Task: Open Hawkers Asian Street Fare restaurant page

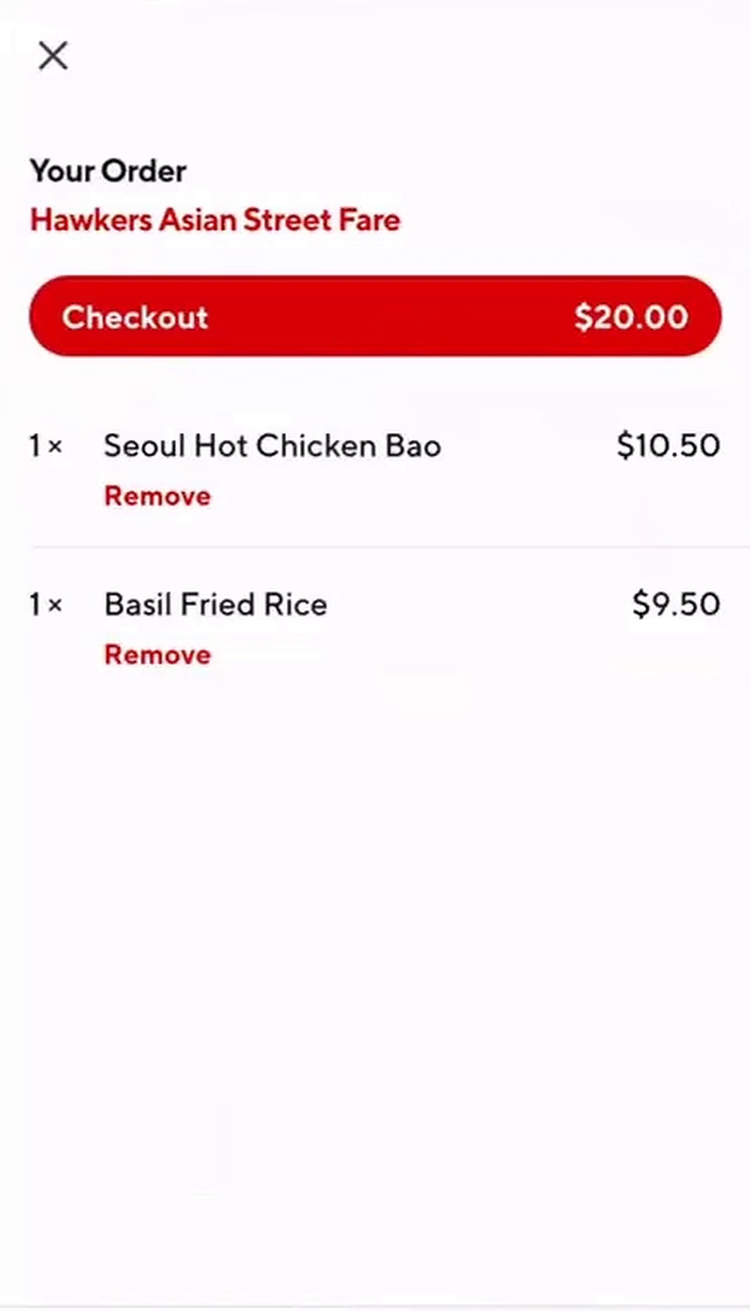Action: point(215,220)
